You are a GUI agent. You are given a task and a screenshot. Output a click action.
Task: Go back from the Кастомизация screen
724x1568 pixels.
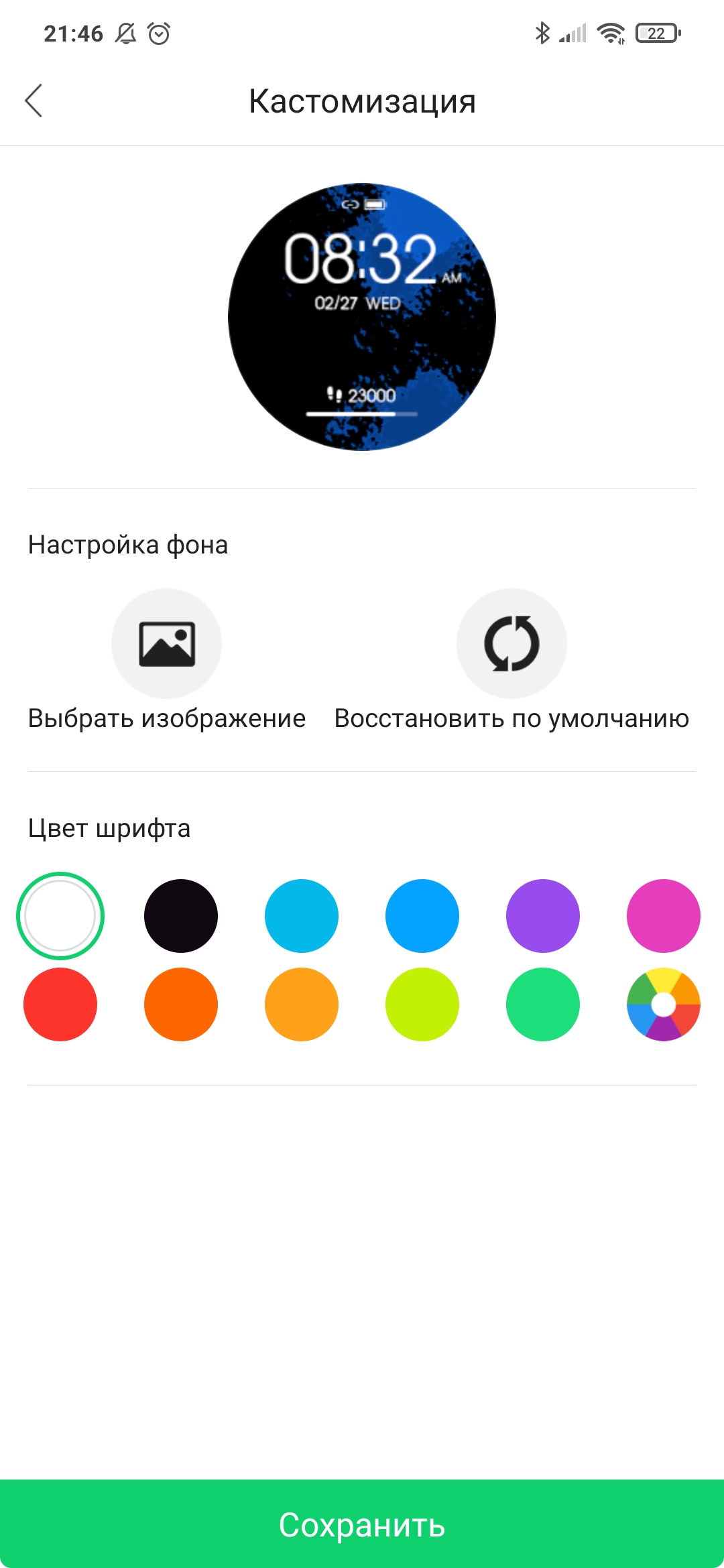(x=34, y=101)
